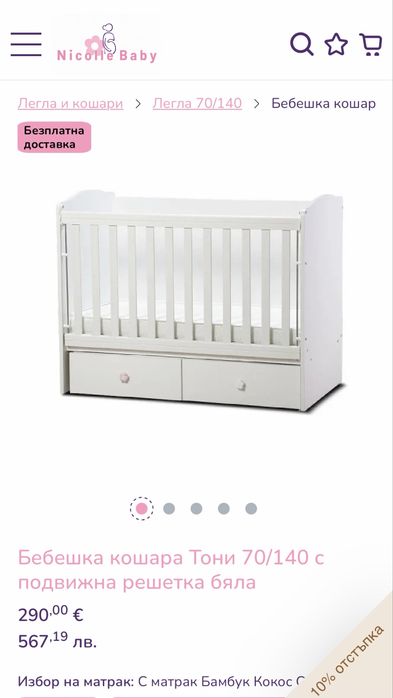Go to Легла 70/140 breadcrumb
This screenshot has width=393, height=698.
(197, 104)
